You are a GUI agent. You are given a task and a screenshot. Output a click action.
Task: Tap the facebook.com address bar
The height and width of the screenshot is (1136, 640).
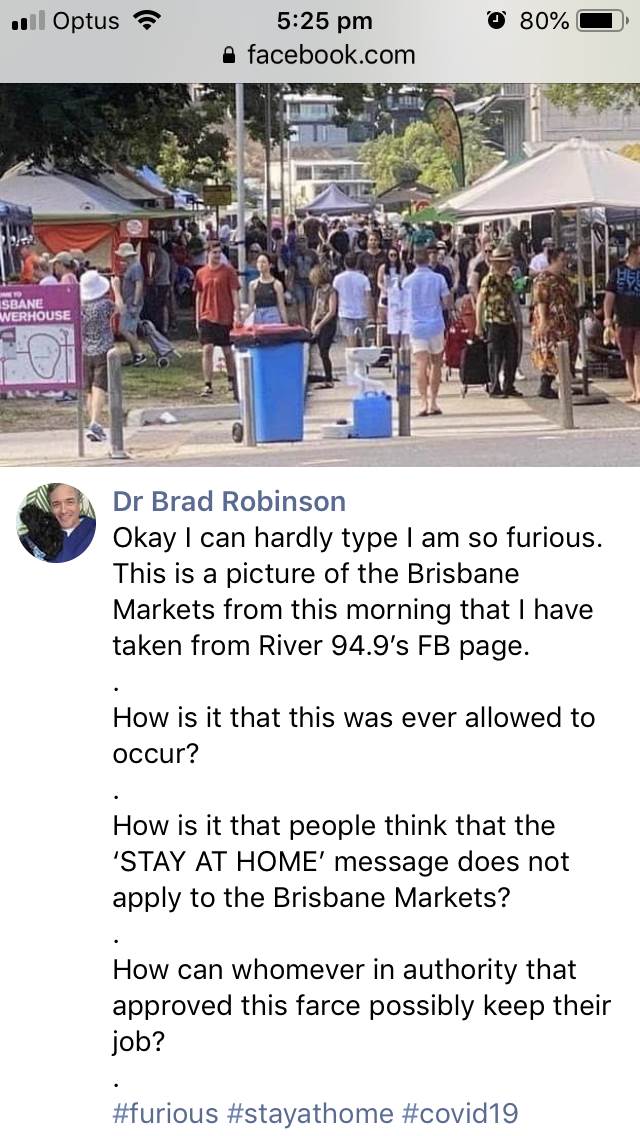pyautogui.click(x=320, y=55)
